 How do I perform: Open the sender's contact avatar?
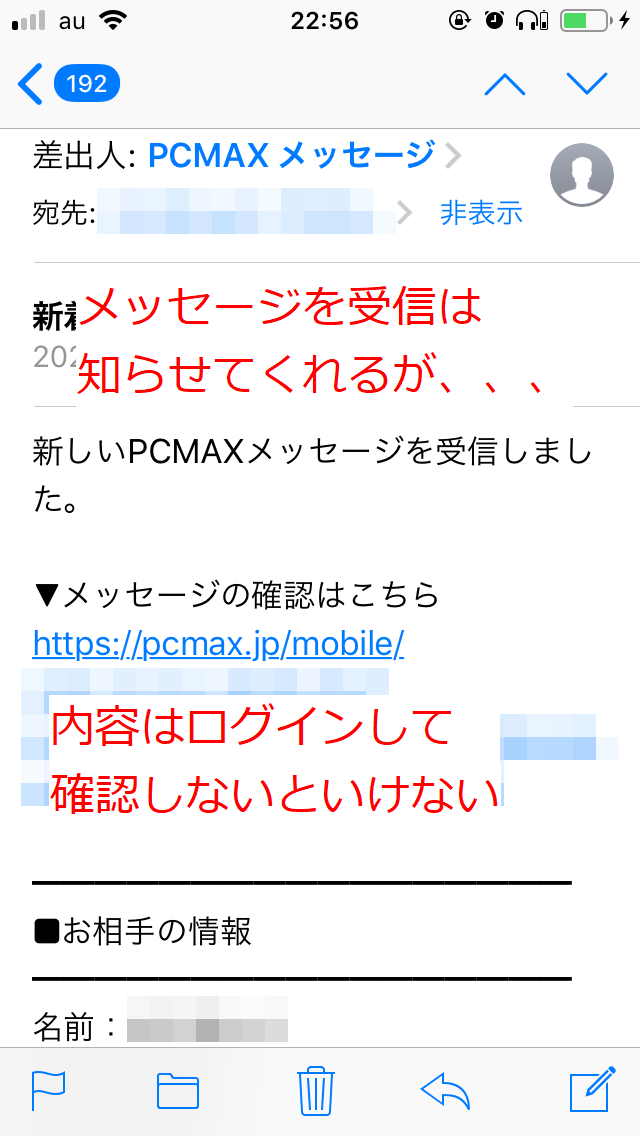point(582,175)
